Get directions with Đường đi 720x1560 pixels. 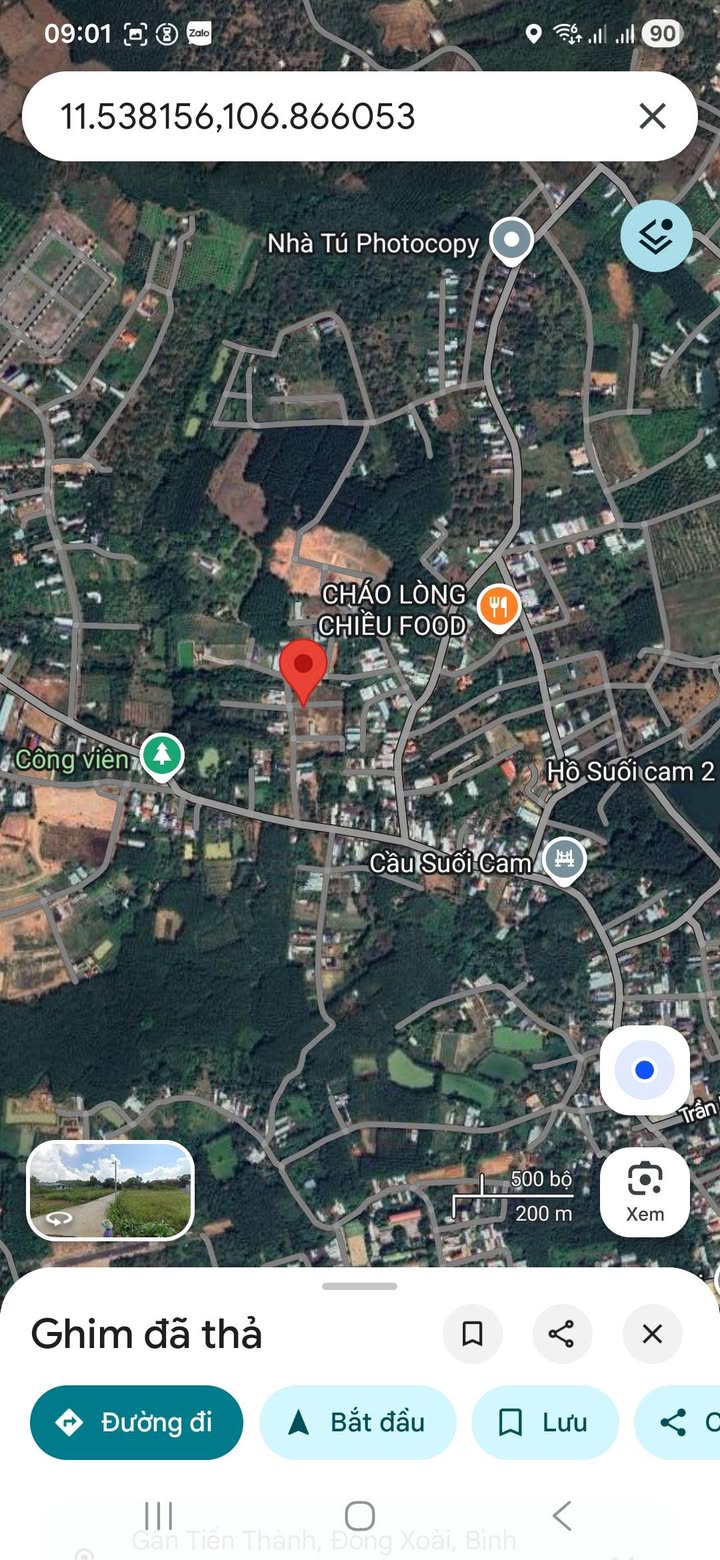137,1422
